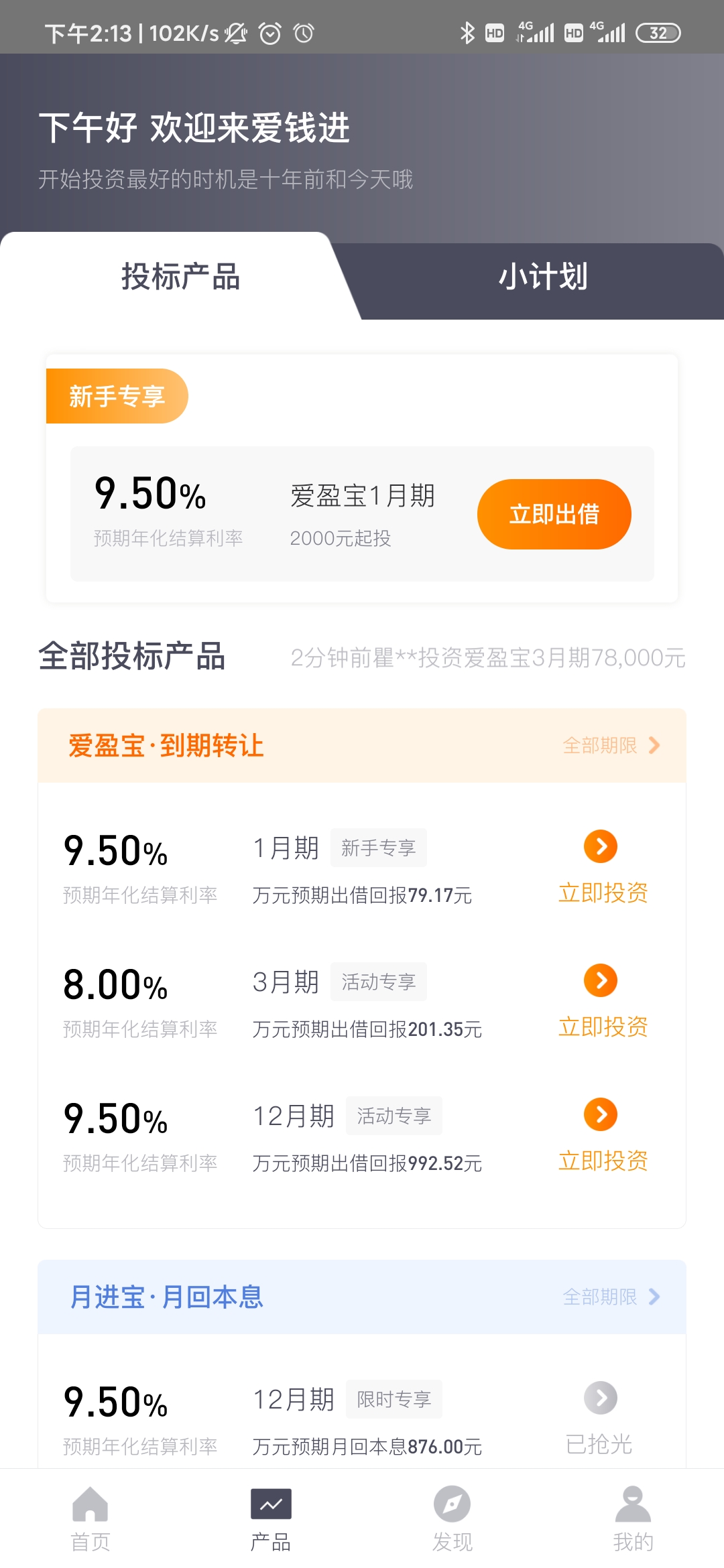The image size is (724, 1568).
Task: Invest in the 12月期 活动专享 product
Action: coord(602,1136)
